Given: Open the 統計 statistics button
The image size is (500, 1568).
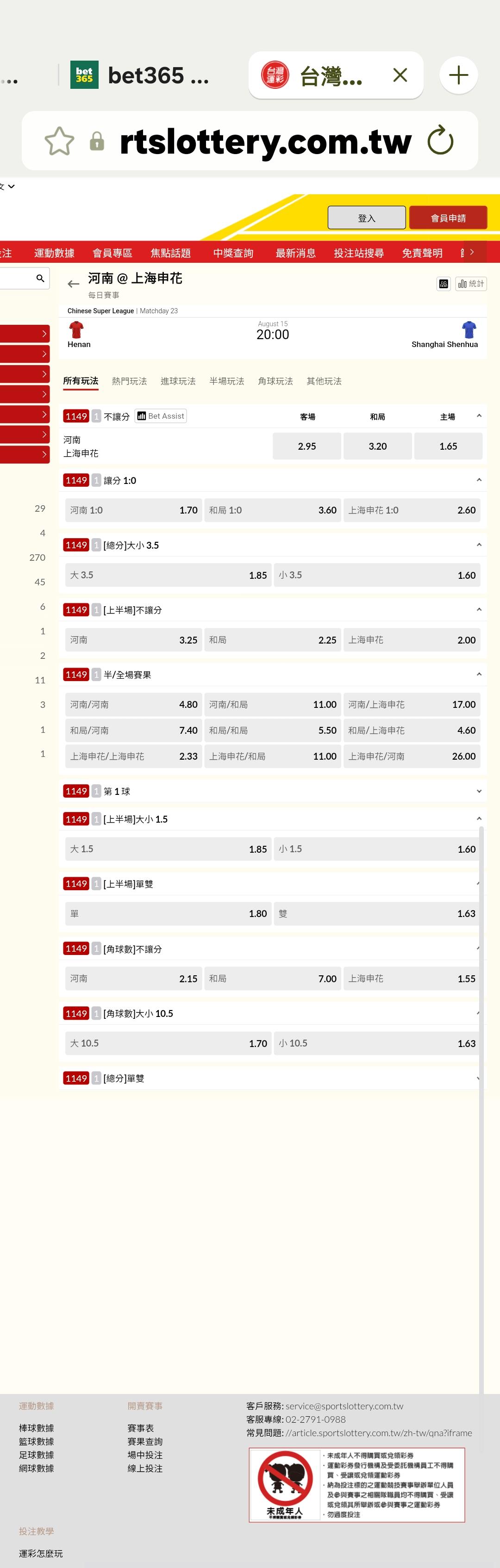Looking at the screenshot, I should click(471, 284).
